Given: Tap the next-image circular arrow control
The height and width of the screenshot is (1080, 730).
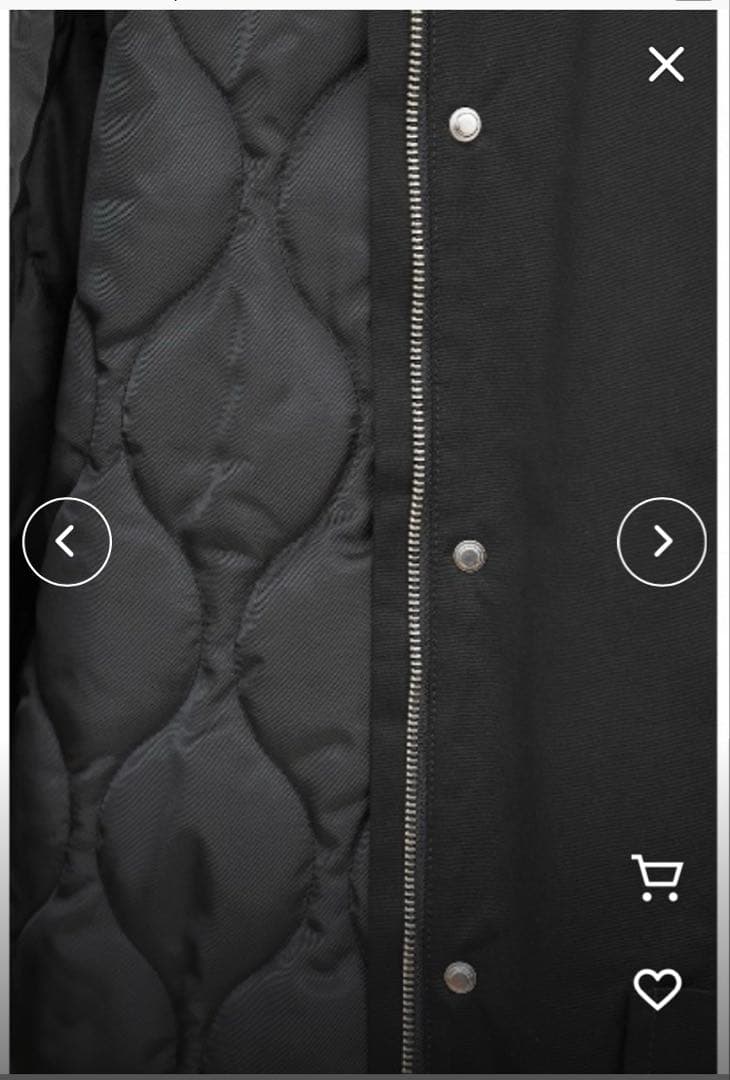Looking at the screenshot, I should click(x=661, y=541).
